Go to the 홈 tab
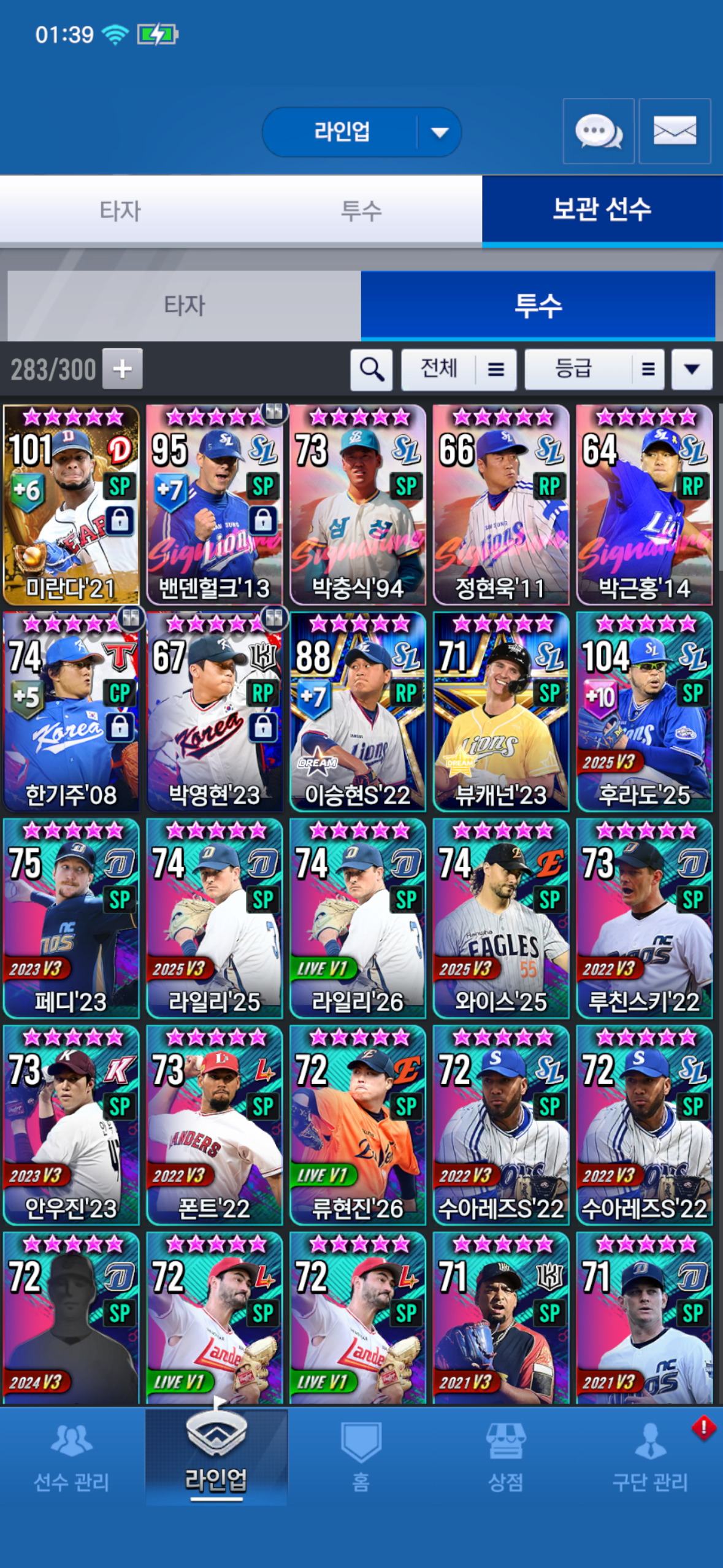The width and height of the screenshot is (723, 1568). (361, 1457)
